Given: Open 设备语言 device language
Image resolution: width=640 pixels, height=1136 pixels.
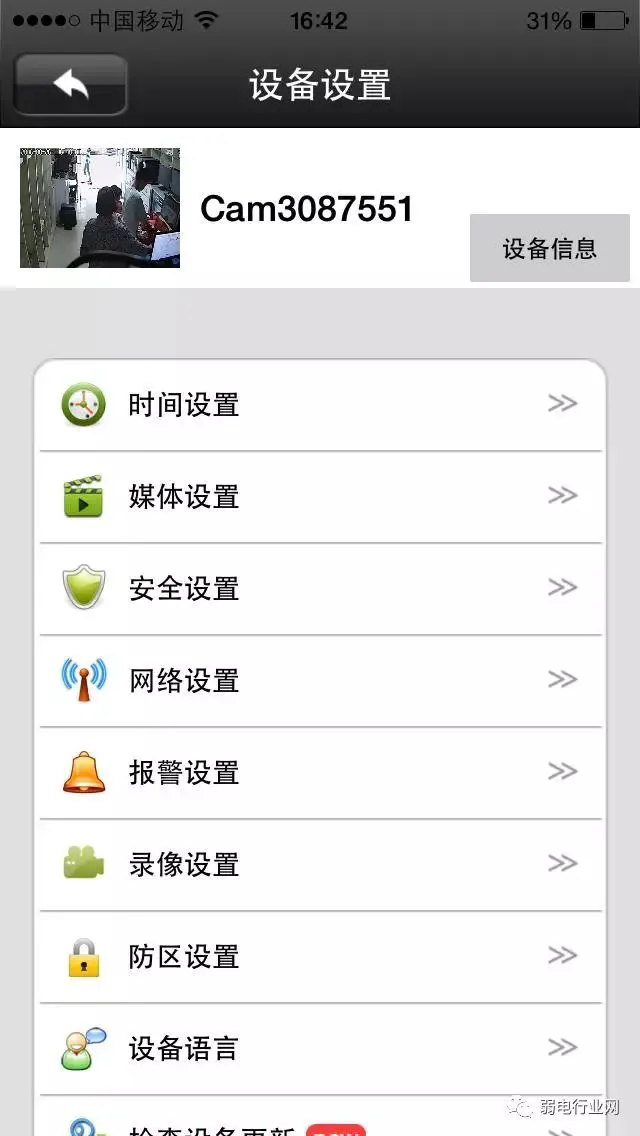Looking at the screenshot, I should click(x=320, y=1049).
